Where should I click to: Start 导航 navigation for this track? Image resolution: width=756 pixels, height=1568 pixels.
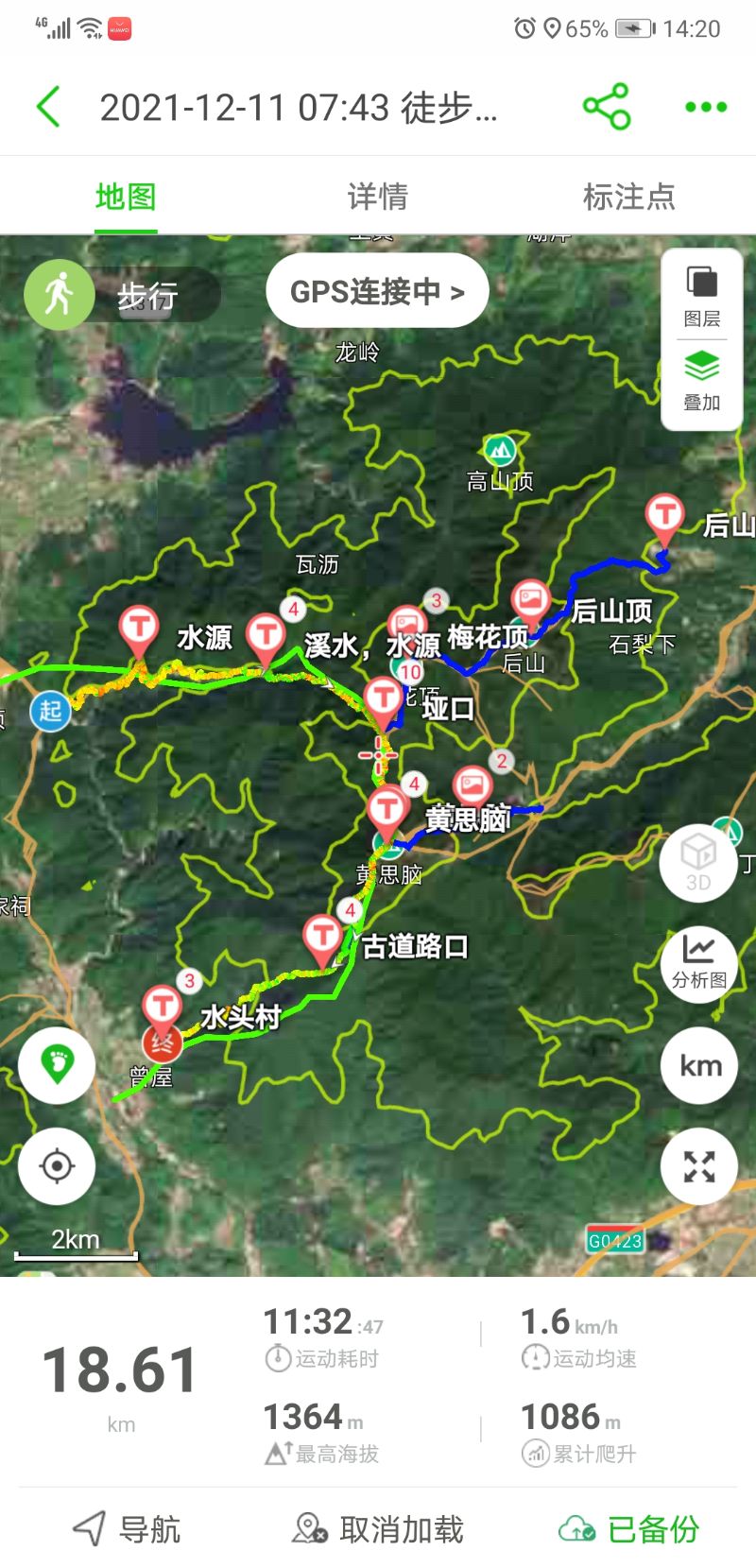click(127, 1528)
